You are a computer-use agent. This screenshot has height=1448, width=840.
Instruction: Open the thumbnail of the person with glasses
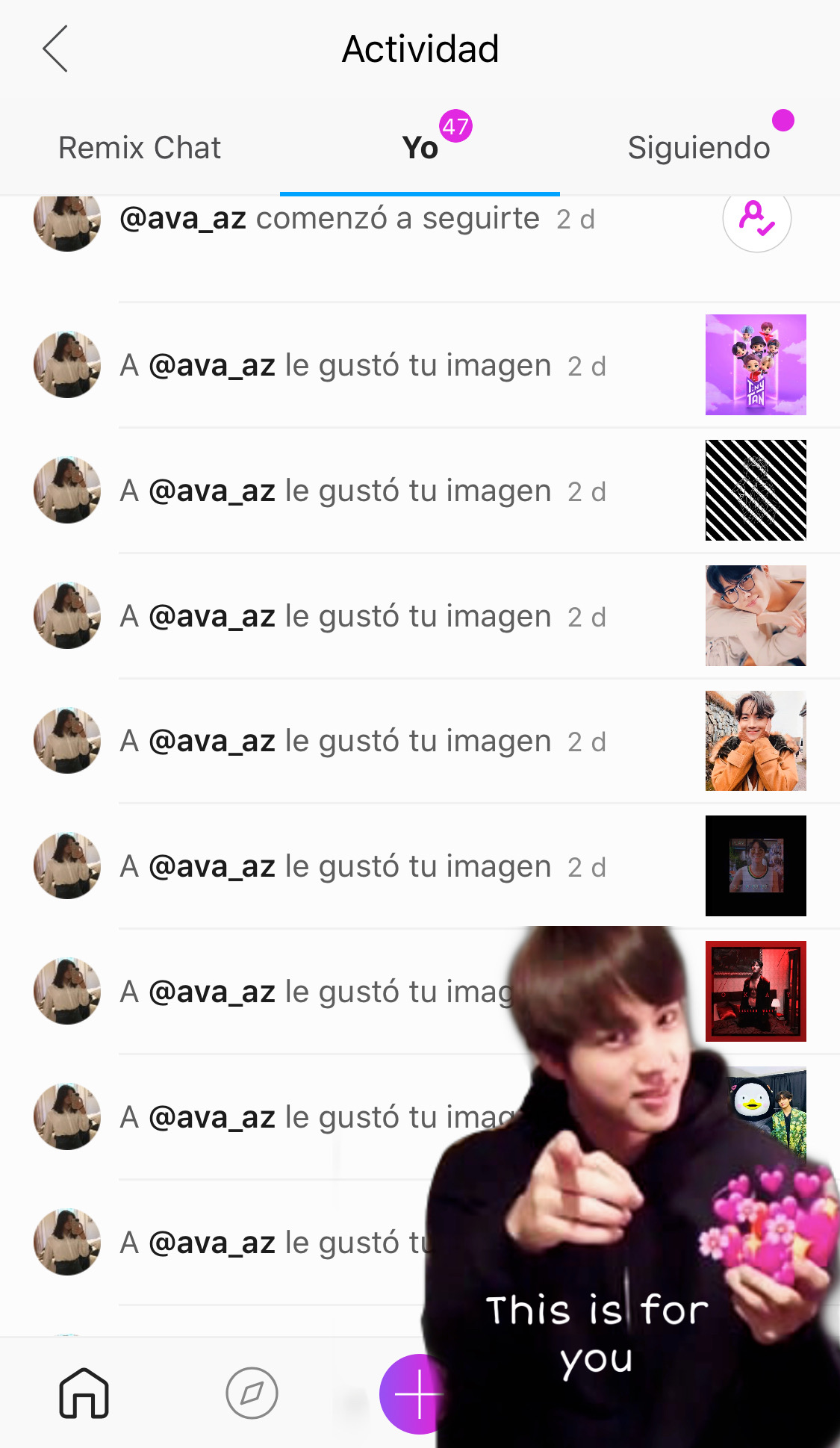tap(756, 615)
